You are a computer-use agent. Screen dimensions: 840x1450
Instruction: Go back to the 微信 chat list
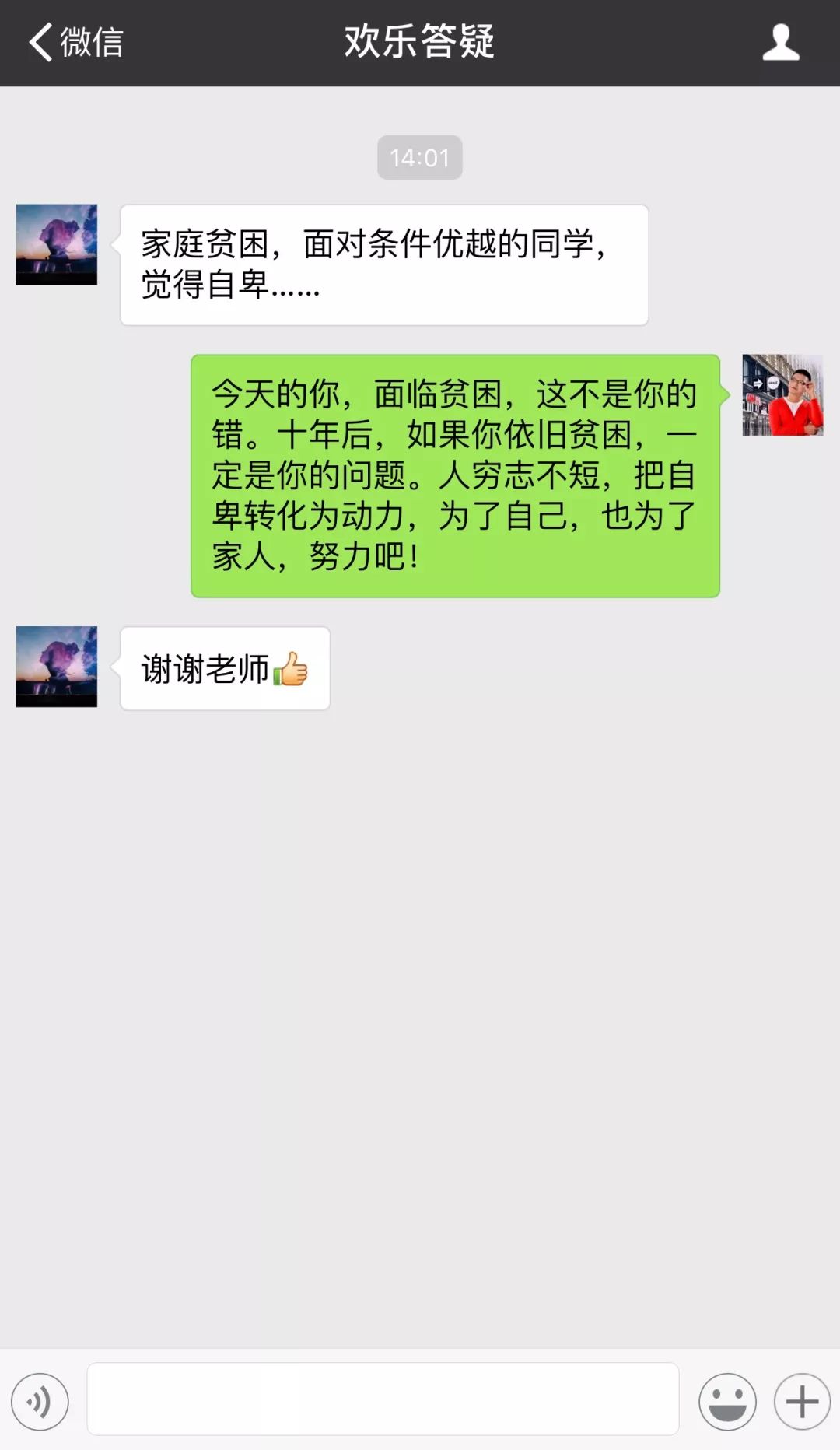tap(75, 42)
